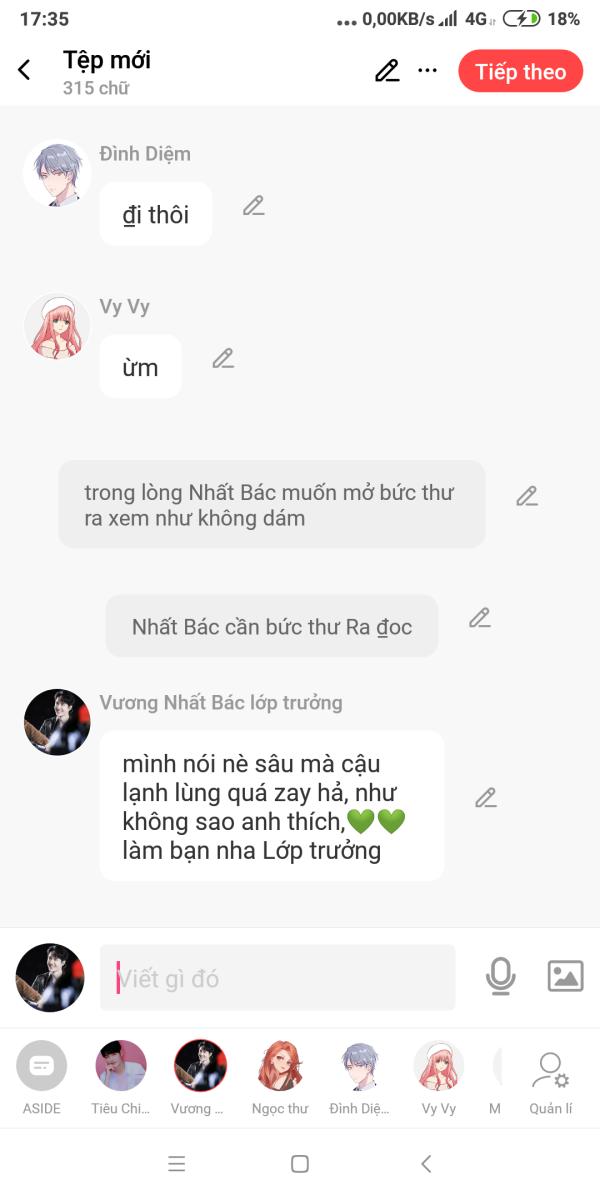The image size is (600, 1200).
Task: Select character Tiêu Chi…
Action: click(120, 1077)
